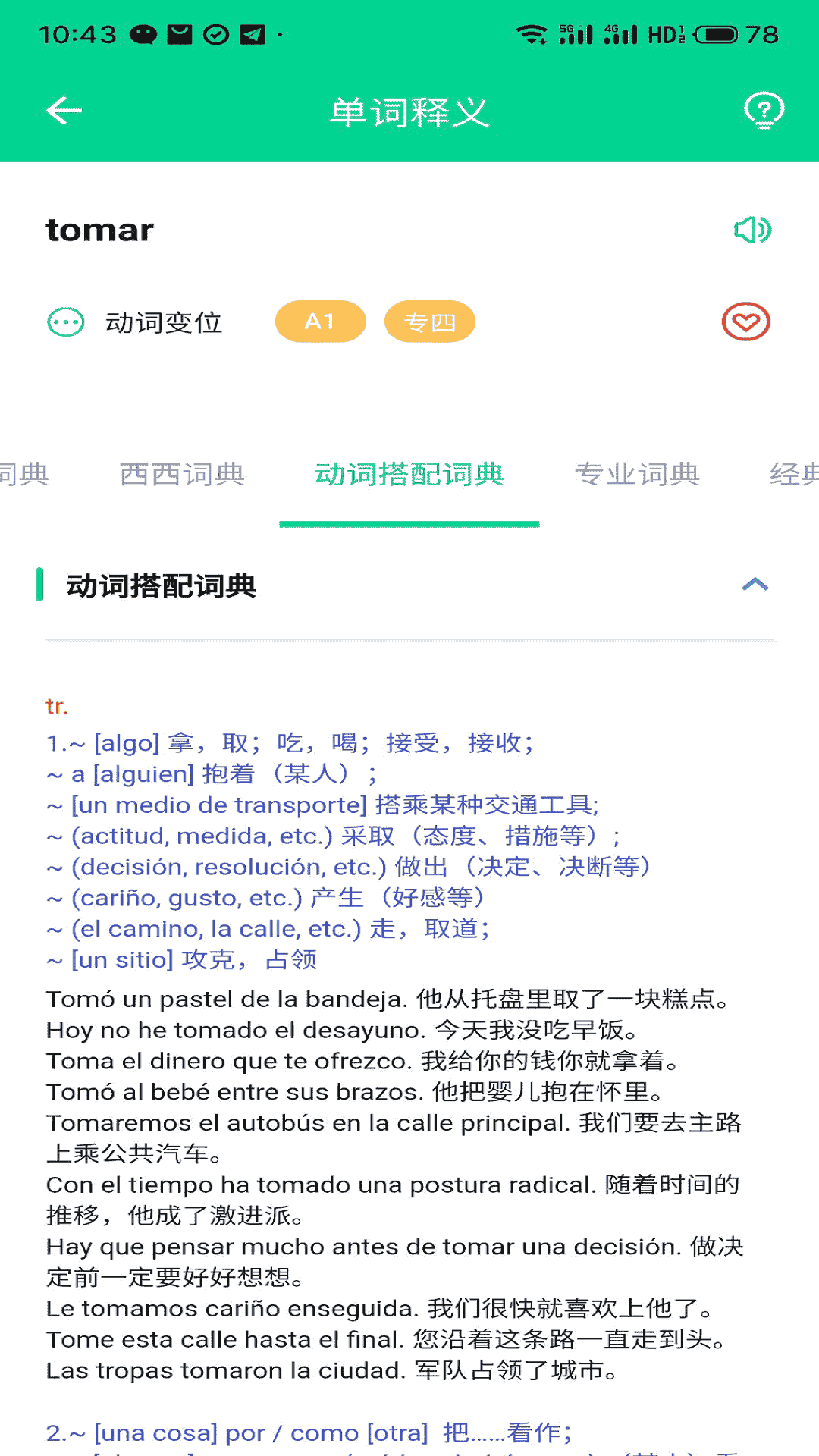Viewport: 819px width, 1456px height.
Task: Select the 动词搭配词典 tab
Action: tap(409, 474)
